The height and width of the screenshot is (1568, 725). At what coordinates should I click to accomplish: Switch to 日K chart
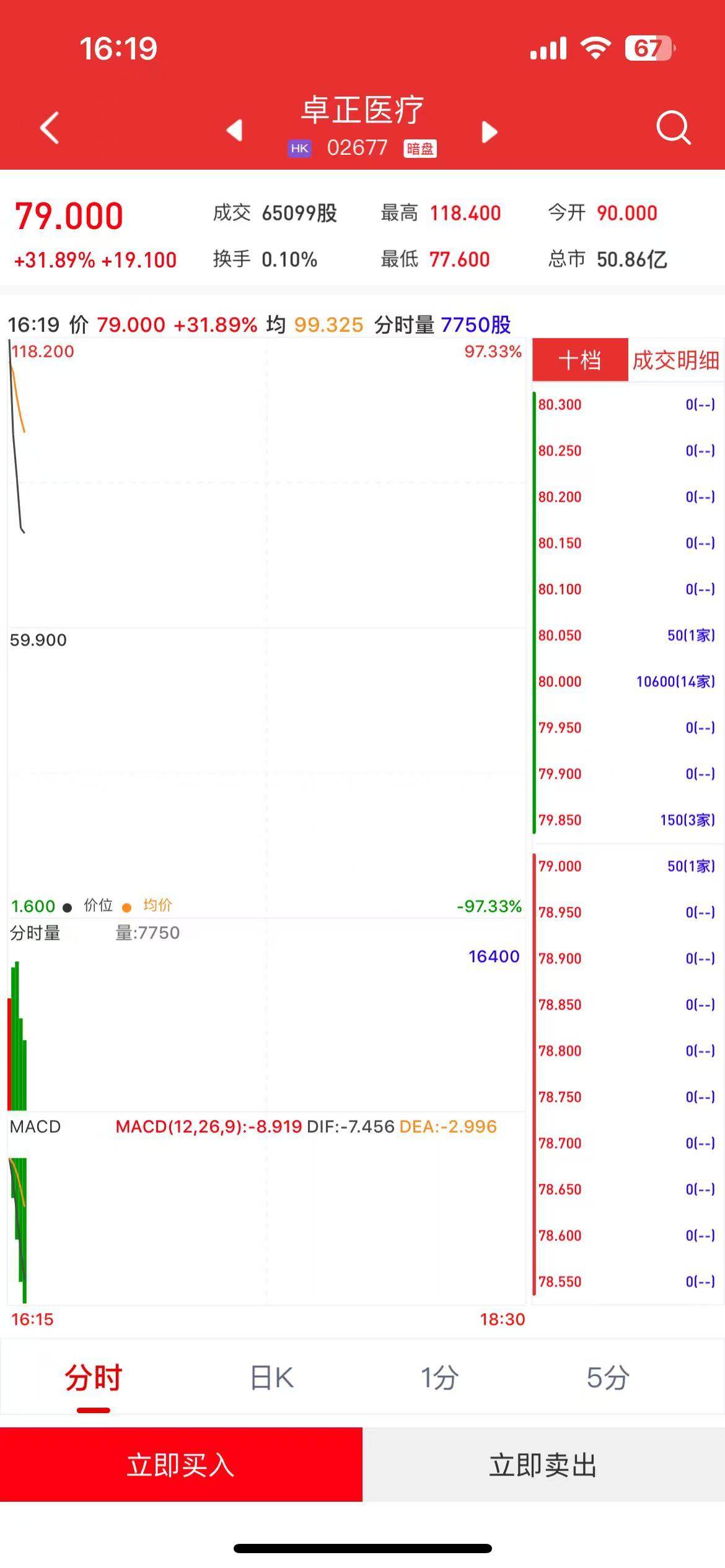click(x=271, y=1378)
